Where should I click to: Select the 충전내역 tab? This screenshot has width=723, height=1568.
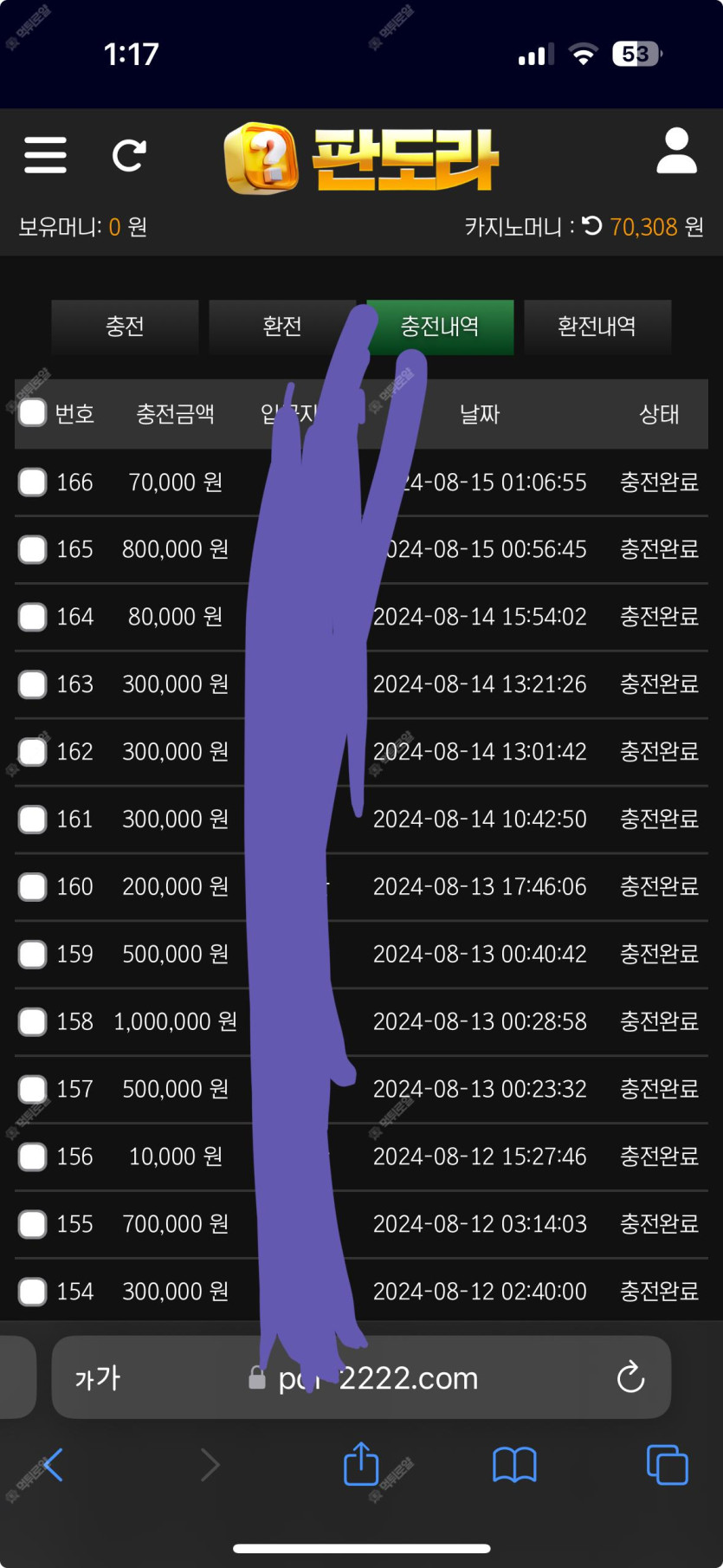(x=440, y=327)
